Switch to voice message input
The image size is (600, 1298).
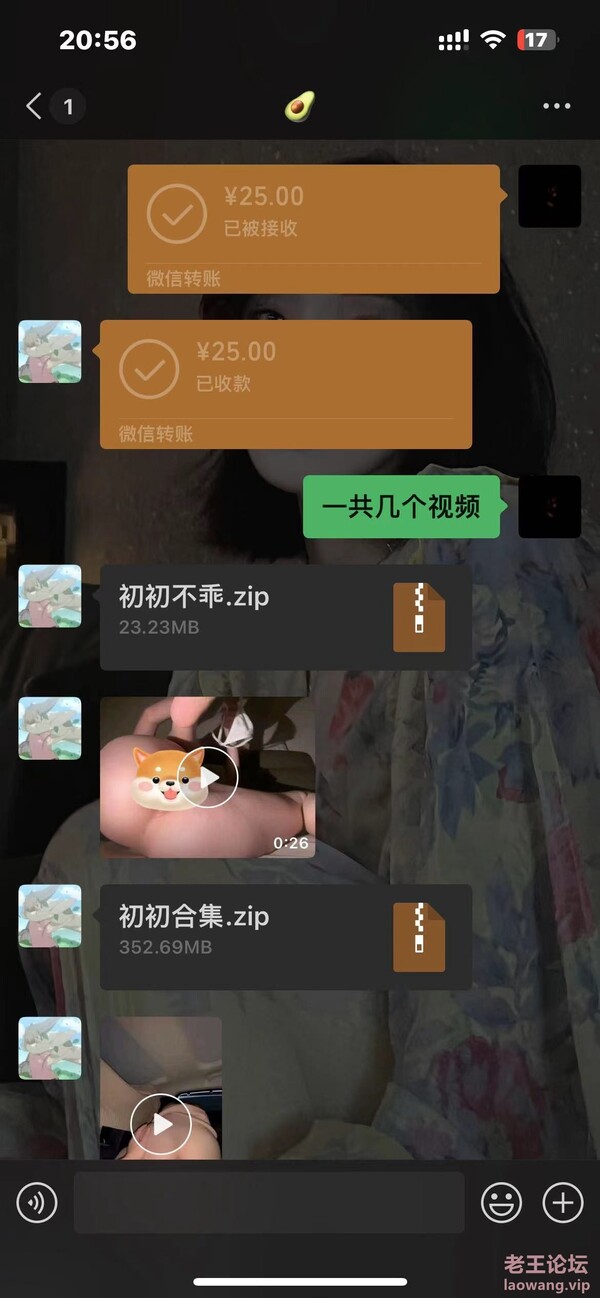pyautogui.click(x=37, y=1202)
